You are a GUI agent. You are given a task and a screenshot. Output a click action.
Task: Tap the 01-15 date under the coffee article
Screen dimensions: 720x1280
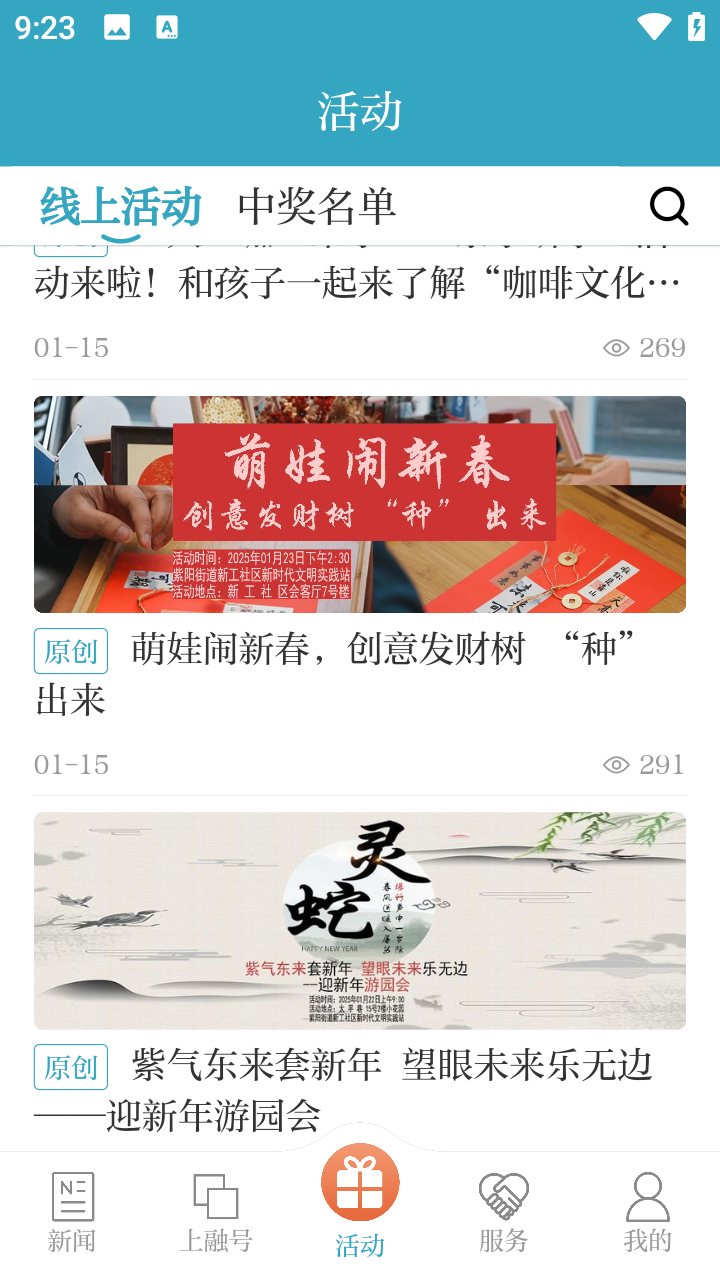click(71, 347)
